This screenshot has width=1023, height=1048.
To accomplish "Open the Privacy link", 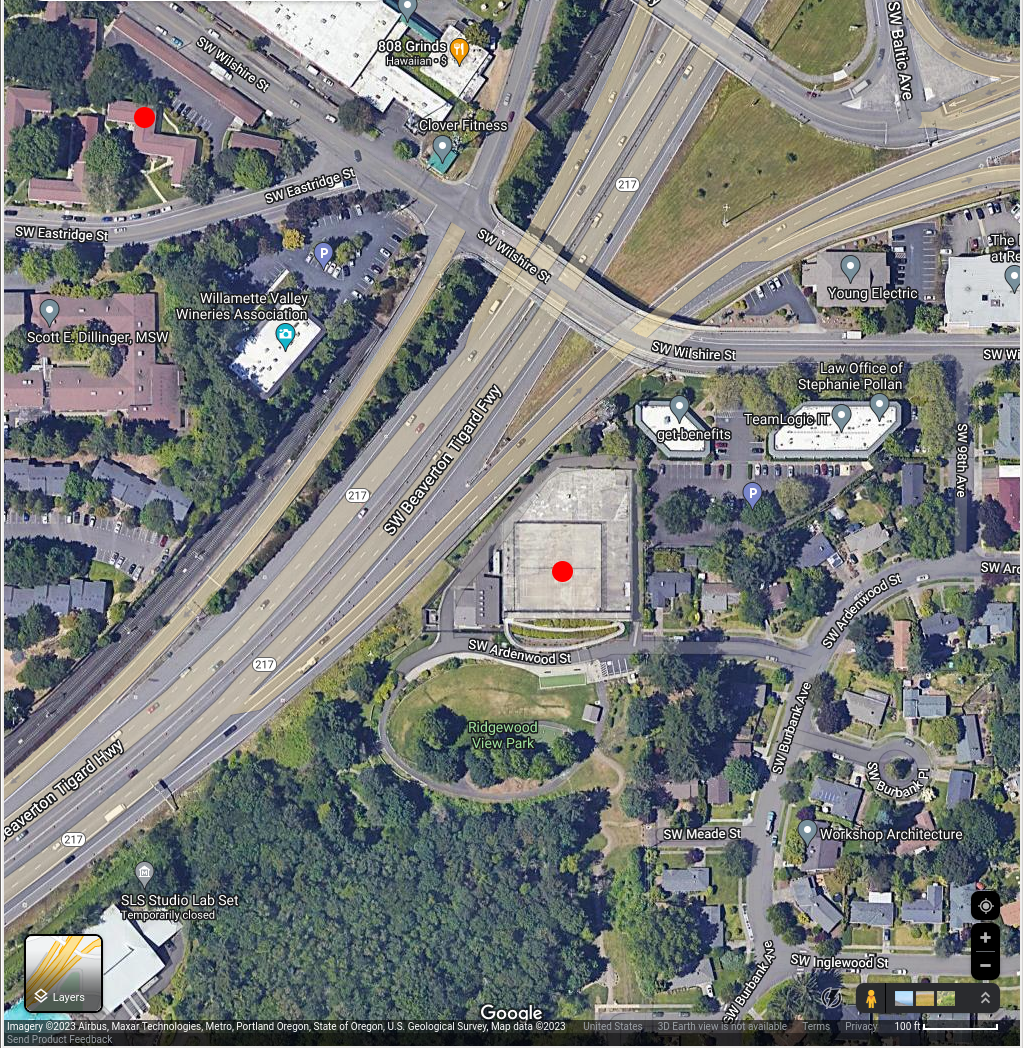I will pyautogui.click(x=860, y=1027).
